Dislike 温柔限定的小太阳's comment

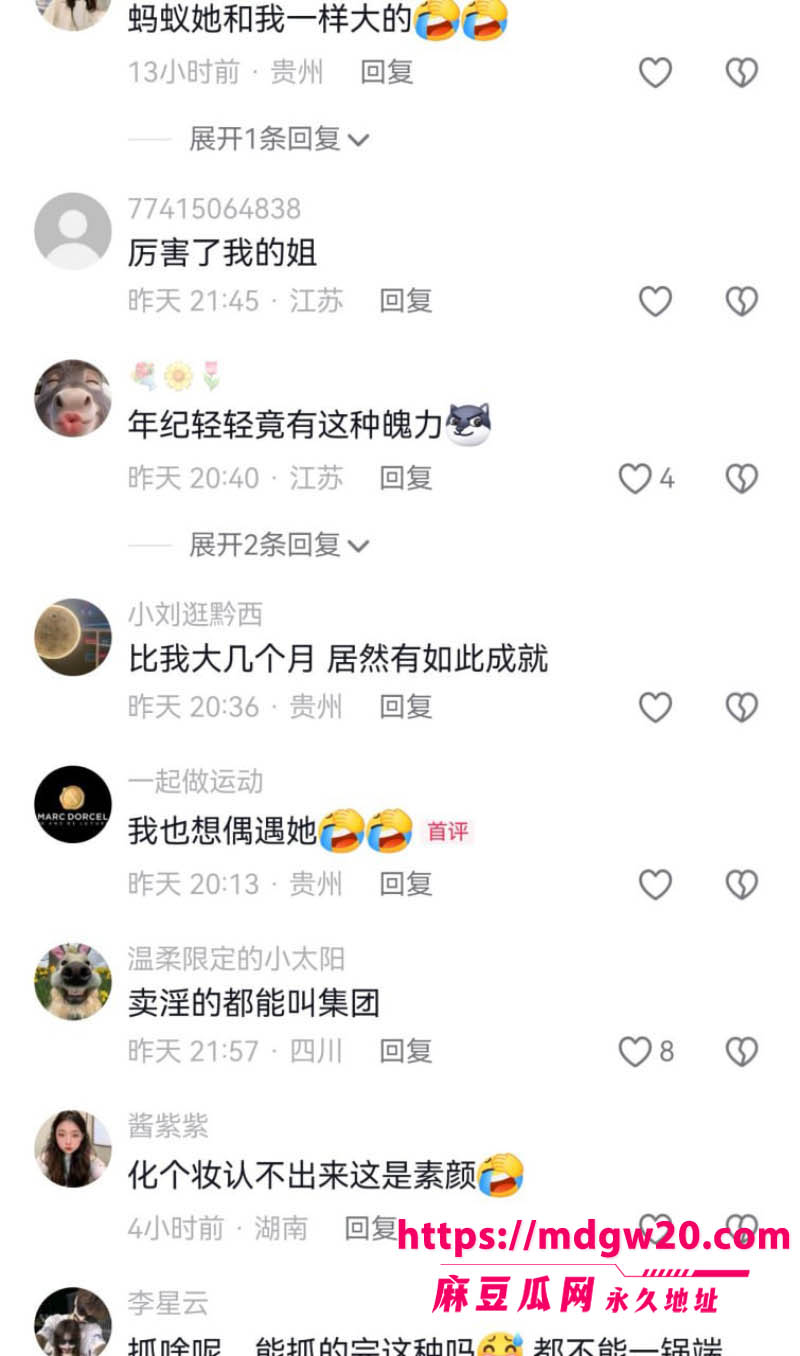coord(741,1051)
